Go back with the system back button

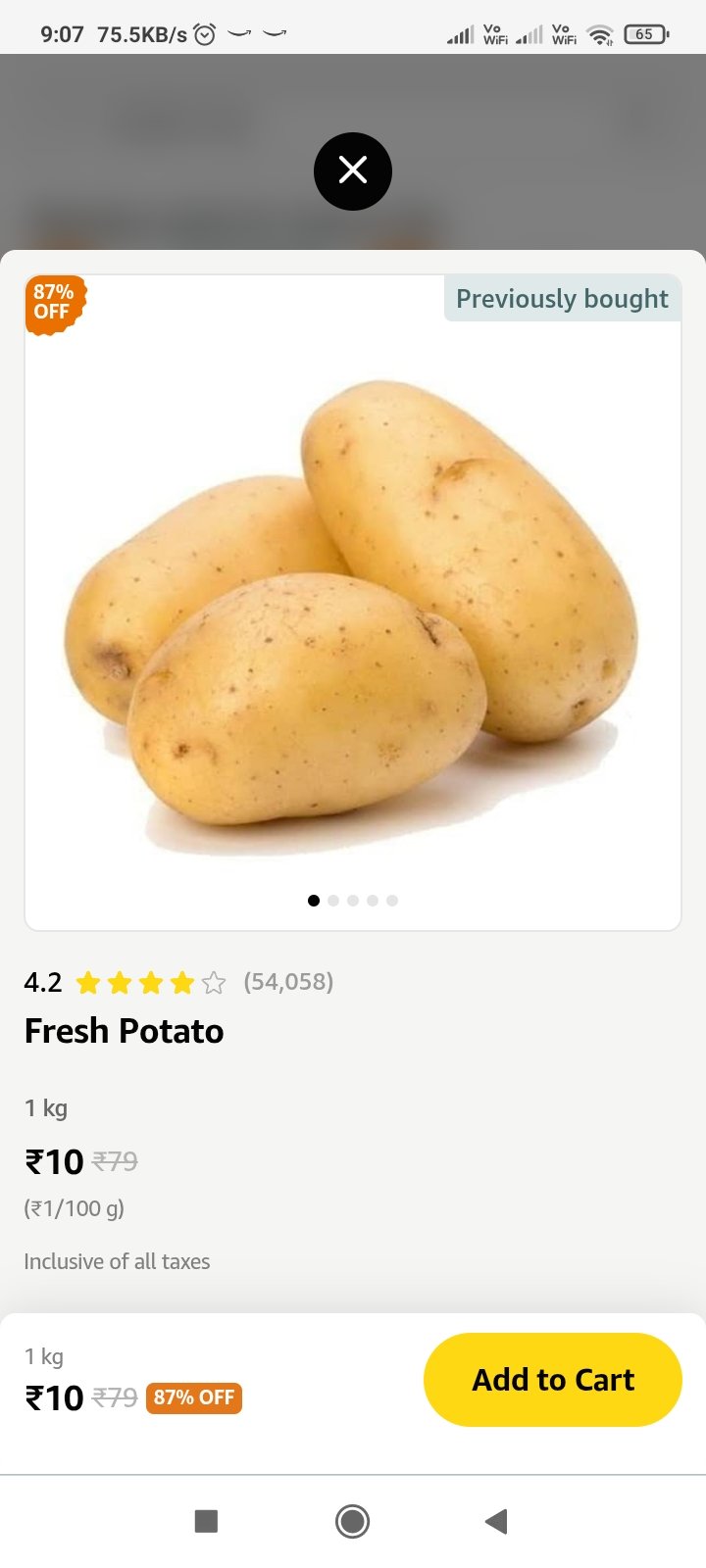(496, 1521)
